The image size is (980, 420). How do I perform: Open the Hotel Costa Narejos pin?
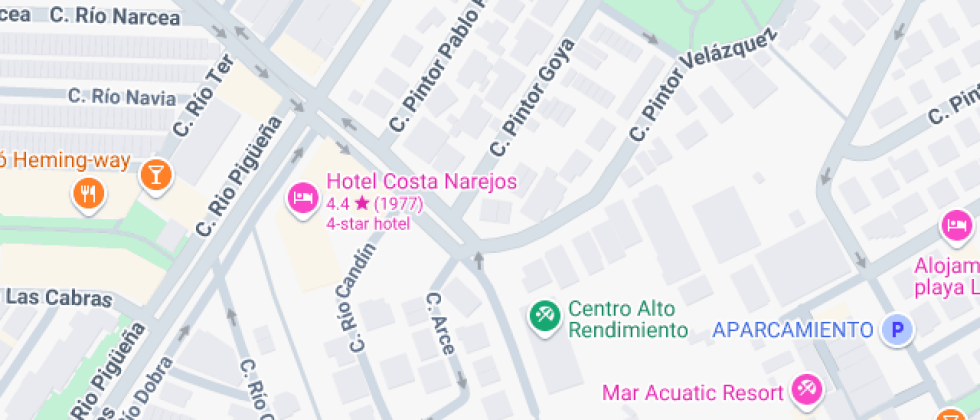click(303, 199)
